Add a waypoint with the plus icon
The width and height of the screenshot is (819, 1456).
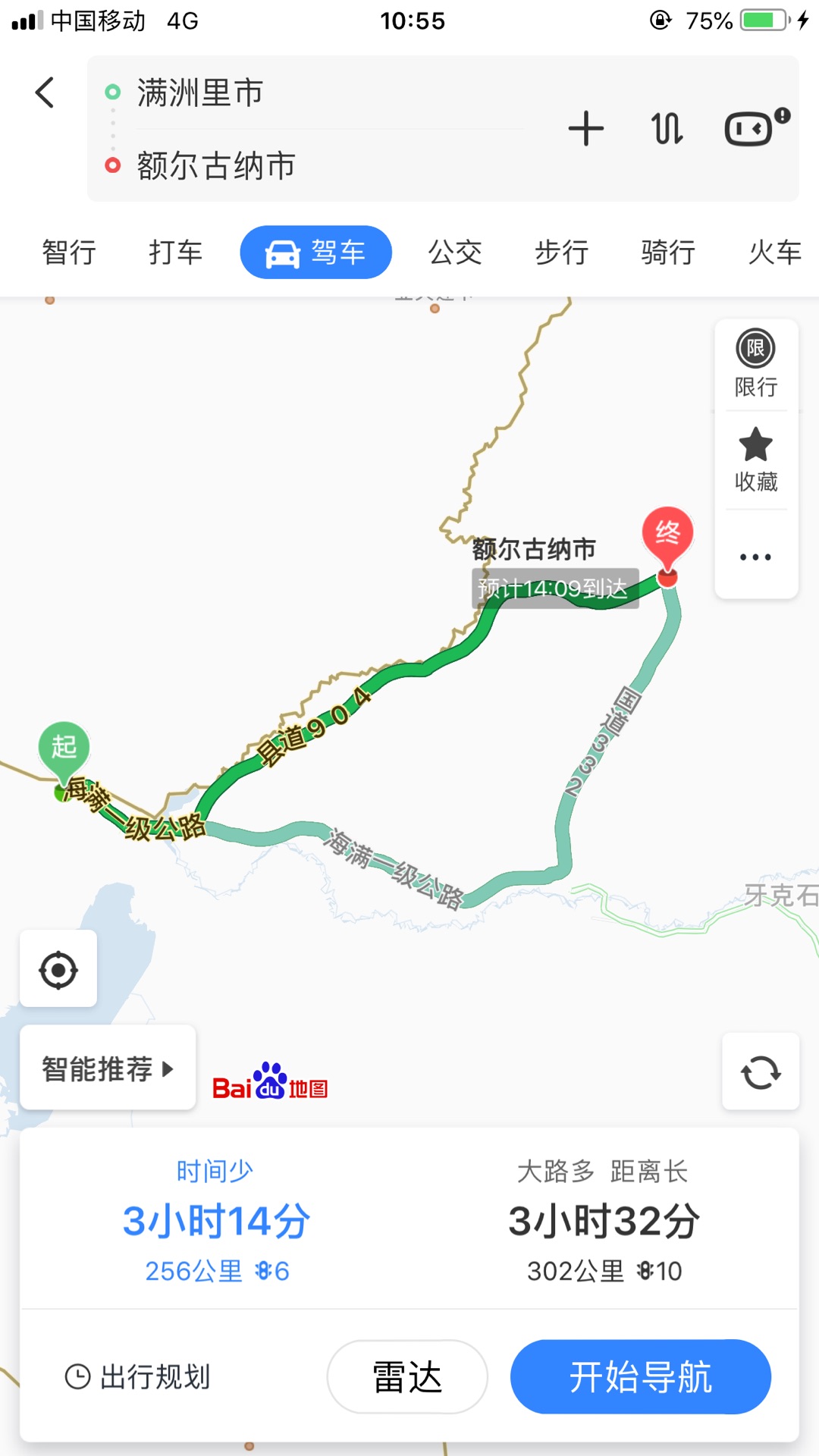click(x=586, y=128)
